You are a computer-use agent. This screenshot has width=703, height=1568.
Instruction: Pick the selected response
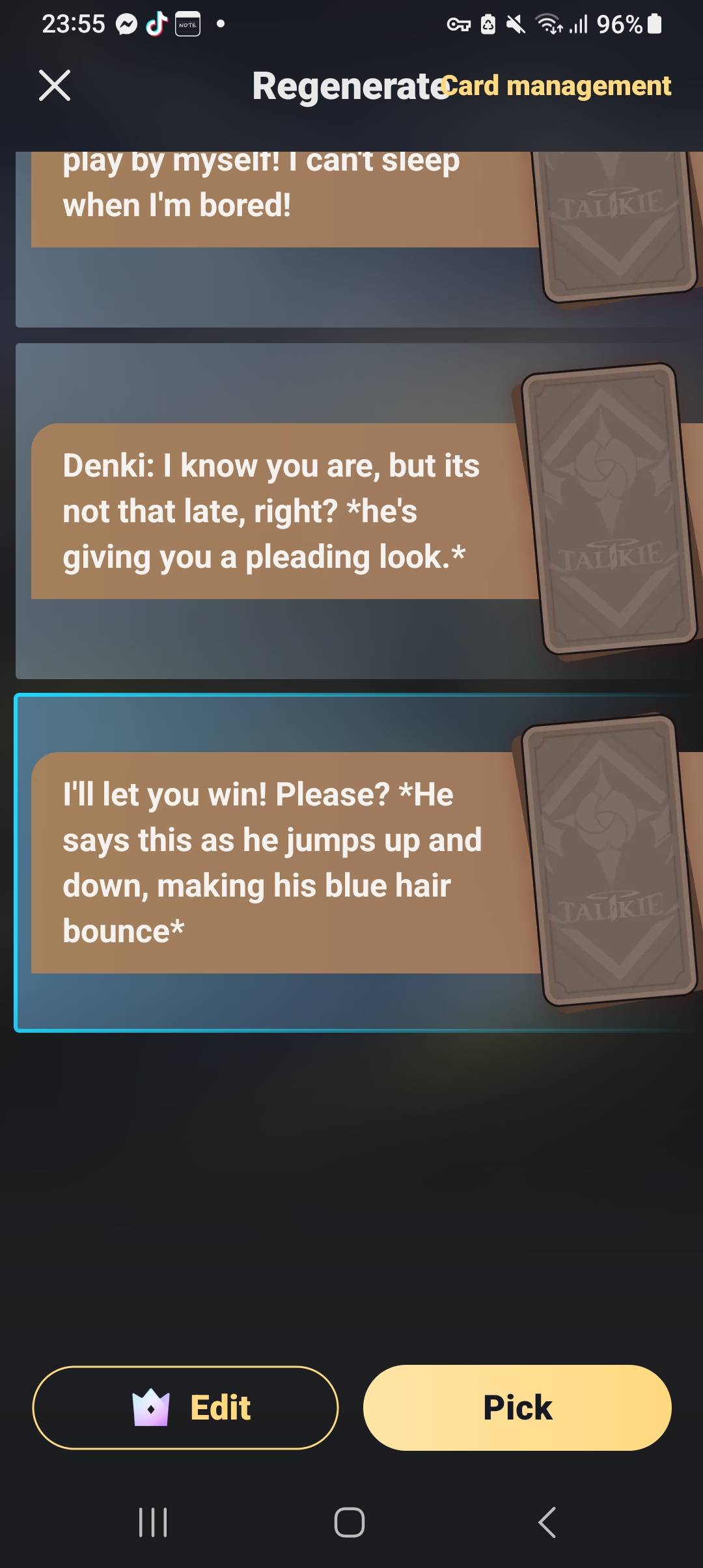(x=517, y=1408)
